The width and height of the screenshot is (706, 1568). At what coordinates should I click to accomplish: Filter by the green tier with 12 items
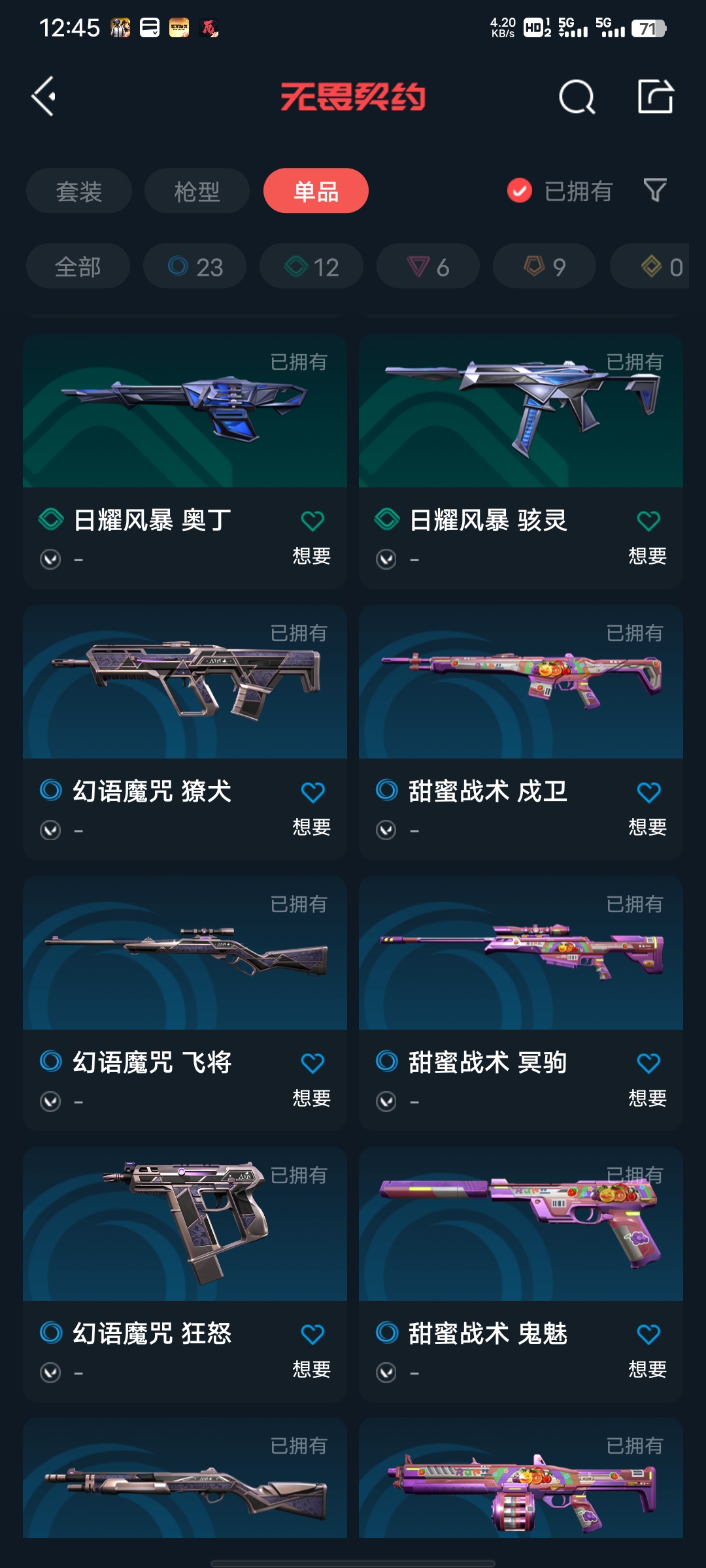tap(311, 267)
